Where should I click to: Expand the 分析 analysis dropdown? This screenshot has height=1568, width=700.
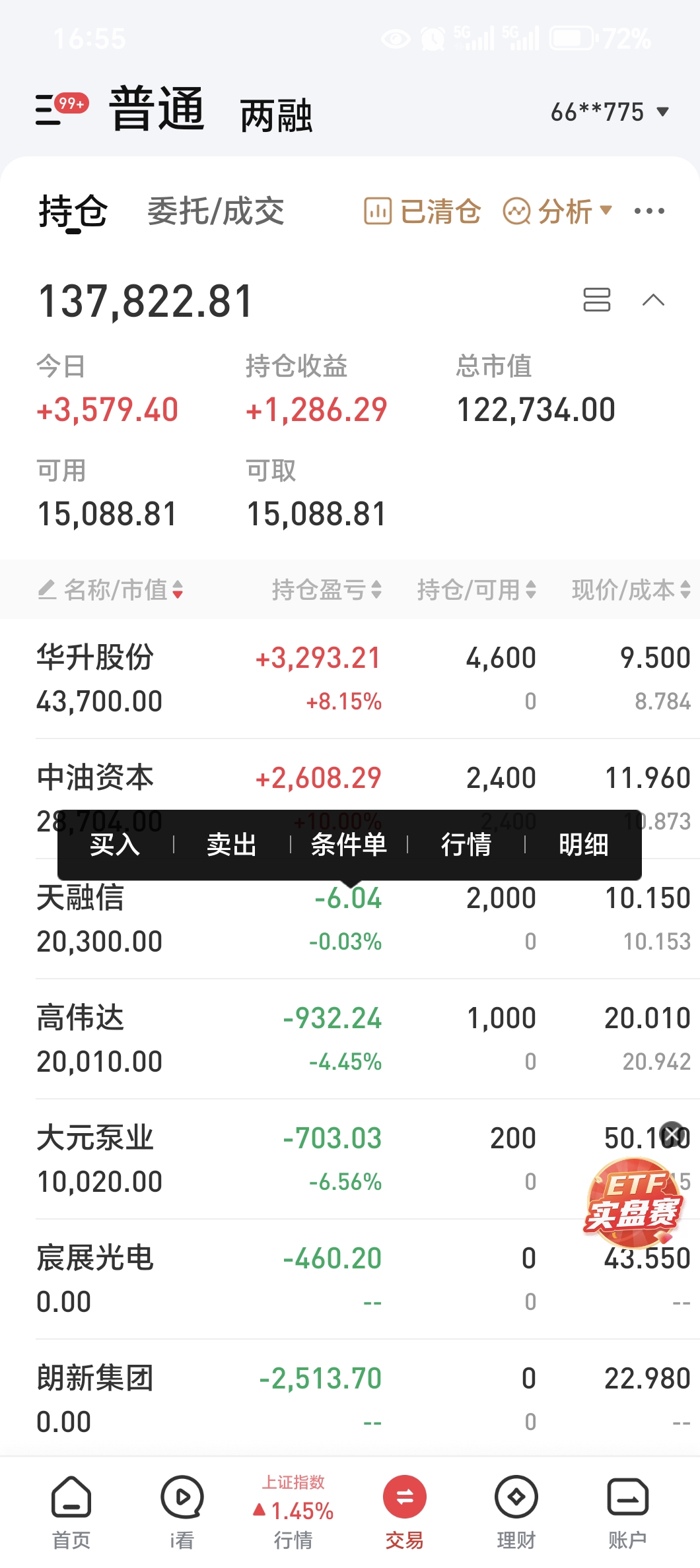[557, 212]
